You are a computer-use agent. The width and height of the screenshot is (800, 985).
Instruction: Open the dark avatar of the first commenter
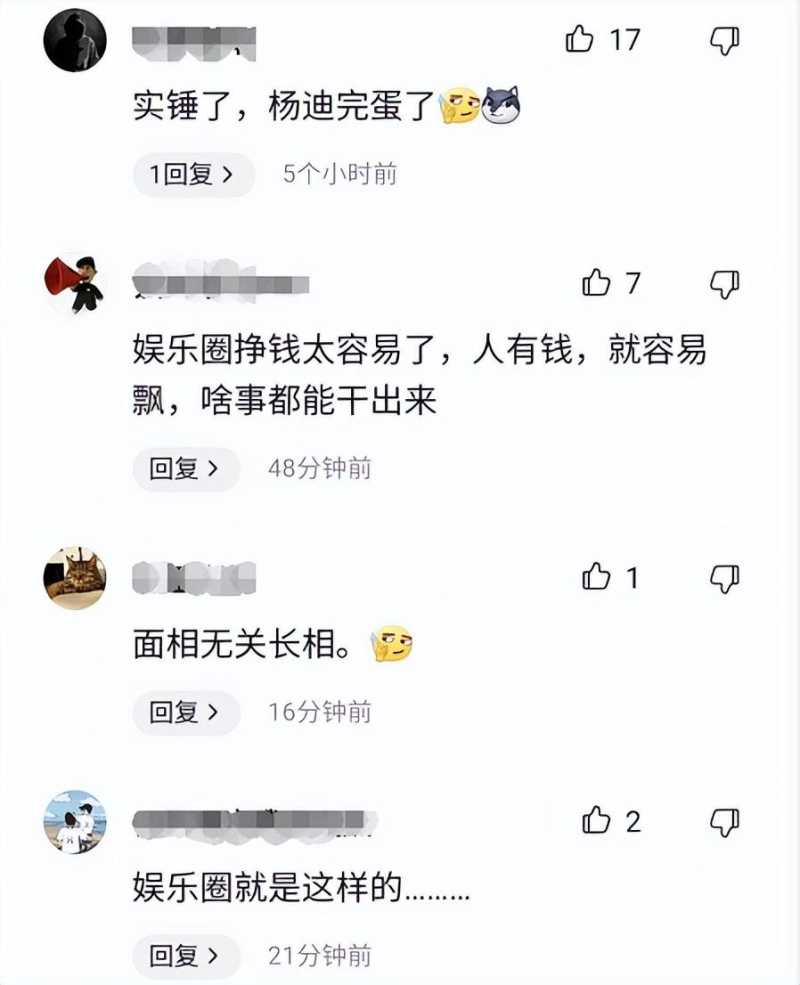tap(75, 40)
